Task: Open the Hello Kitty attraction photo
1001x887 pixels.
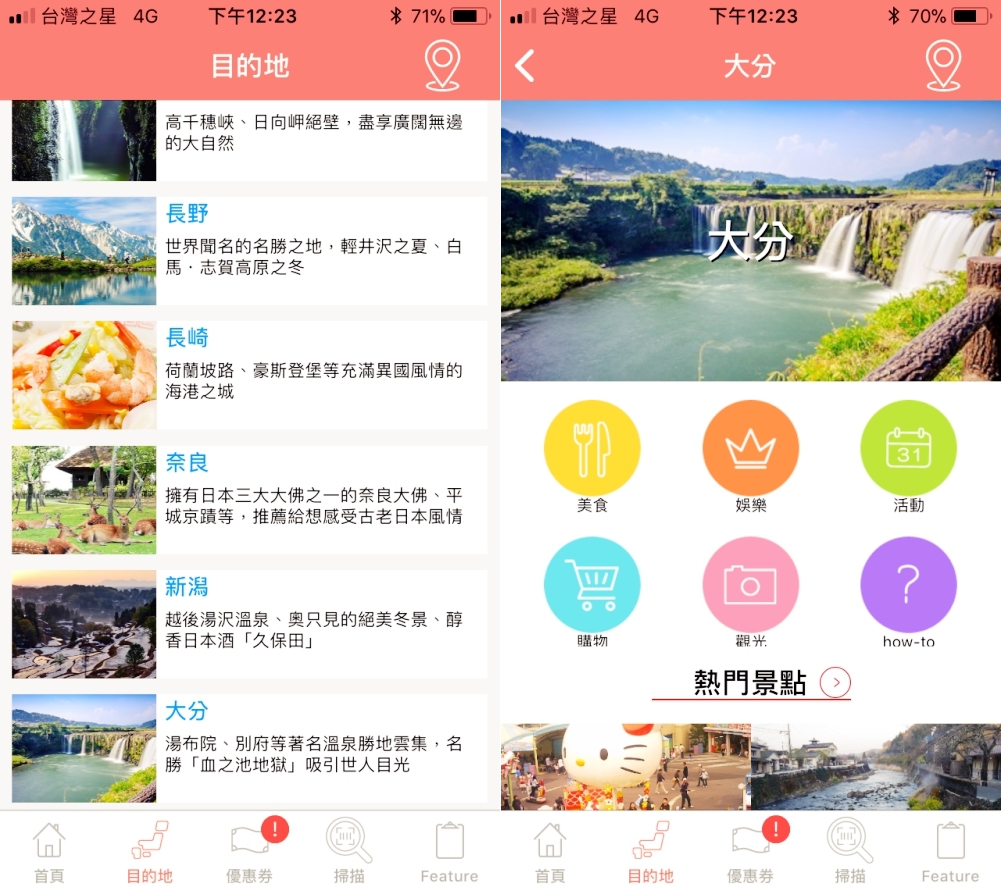Action: click(x=625, y=766)
